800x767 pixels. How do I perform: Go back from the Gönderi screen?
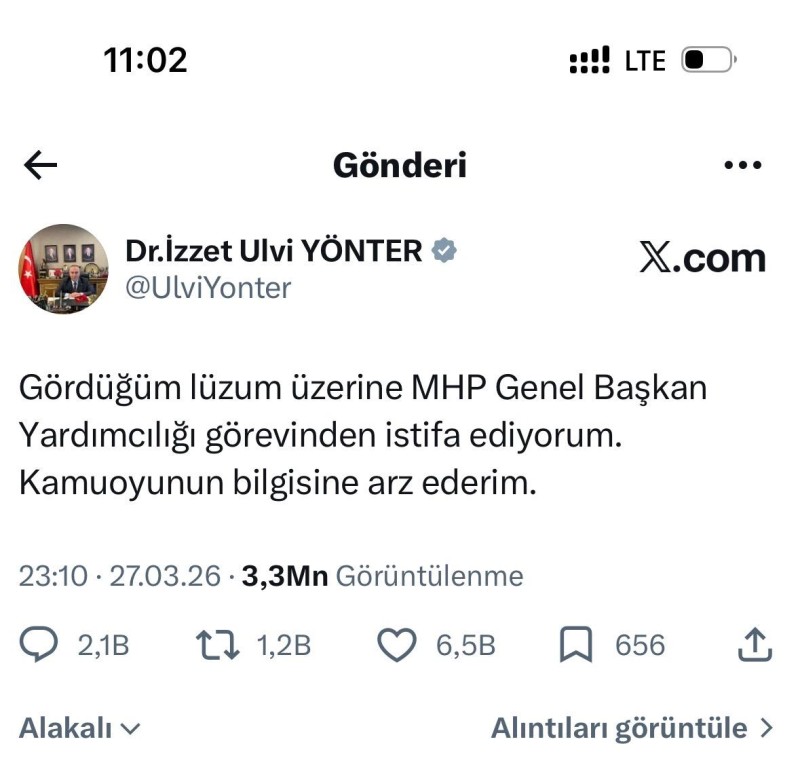pyautogui.click(x=41, y=166)
